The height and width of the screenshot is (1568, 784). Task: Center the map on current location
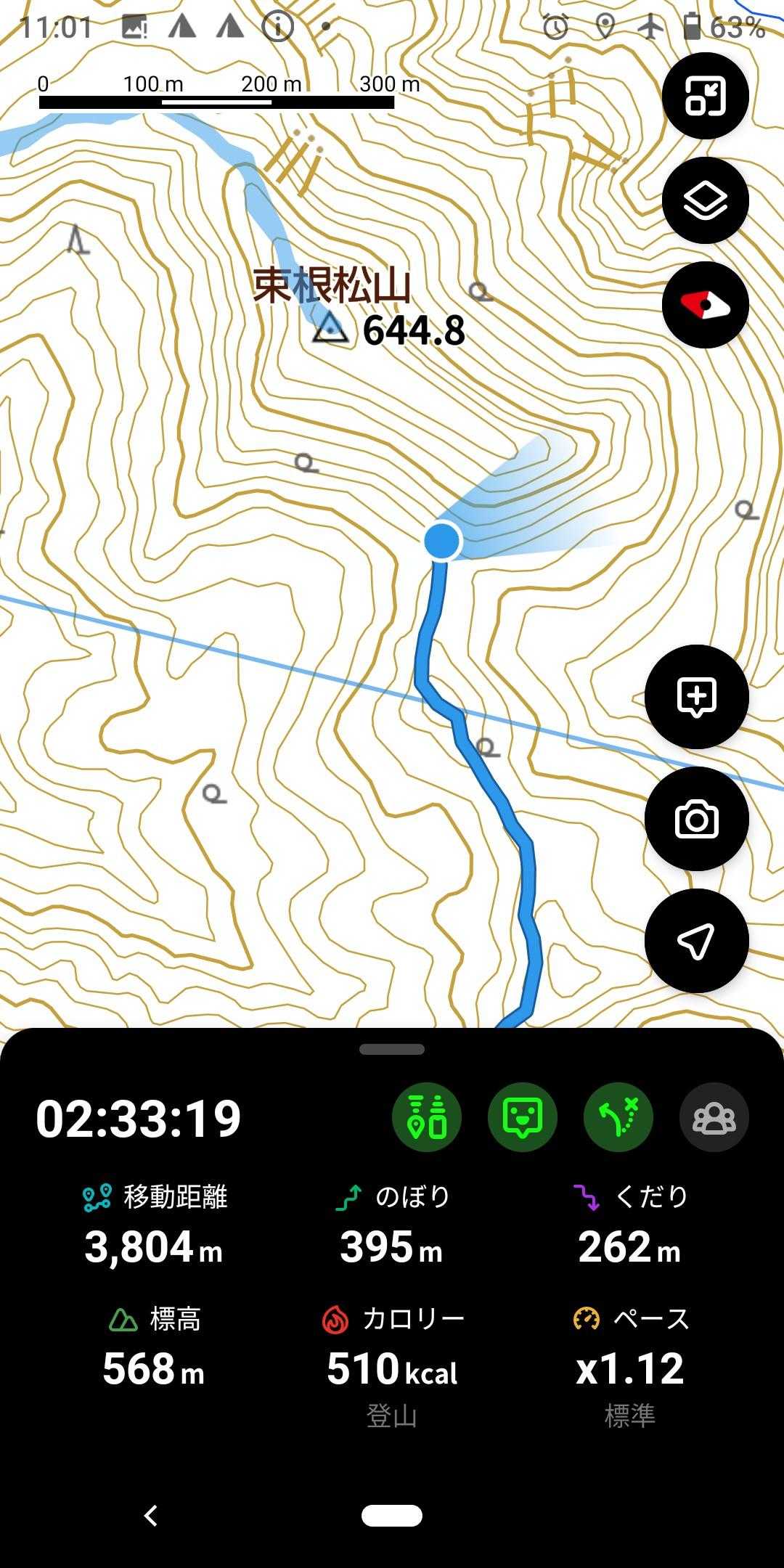click(696, 941)
